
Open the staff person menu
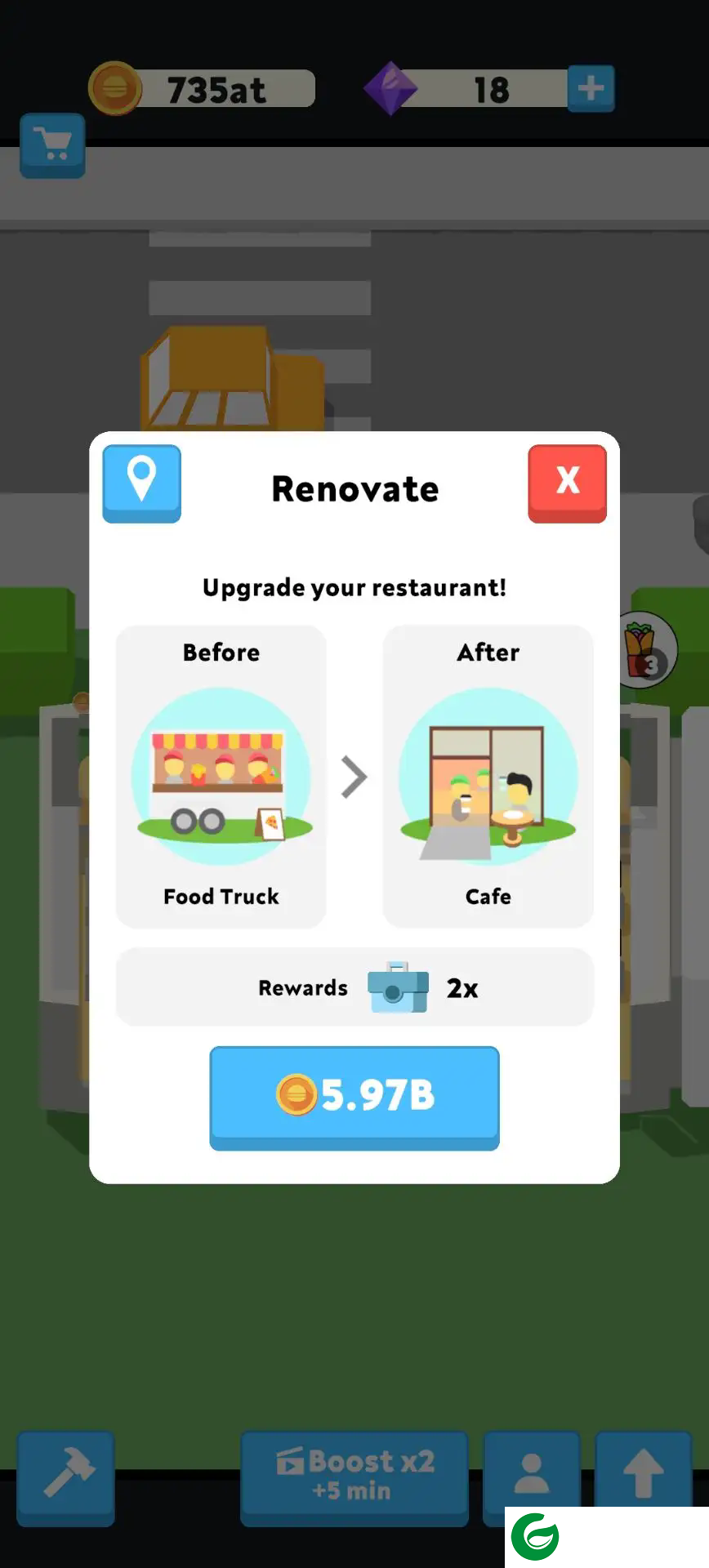pyautogui.click(x=532, y=1474)
